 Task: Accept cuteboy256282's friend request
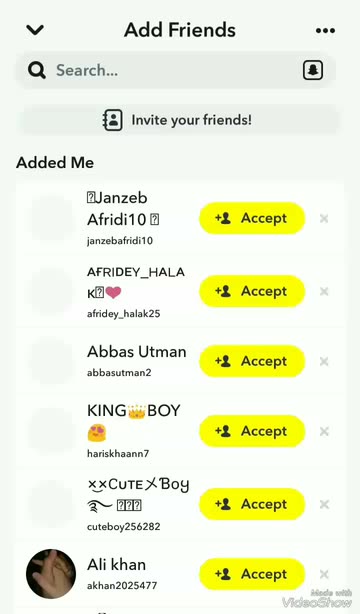point(252,504)
